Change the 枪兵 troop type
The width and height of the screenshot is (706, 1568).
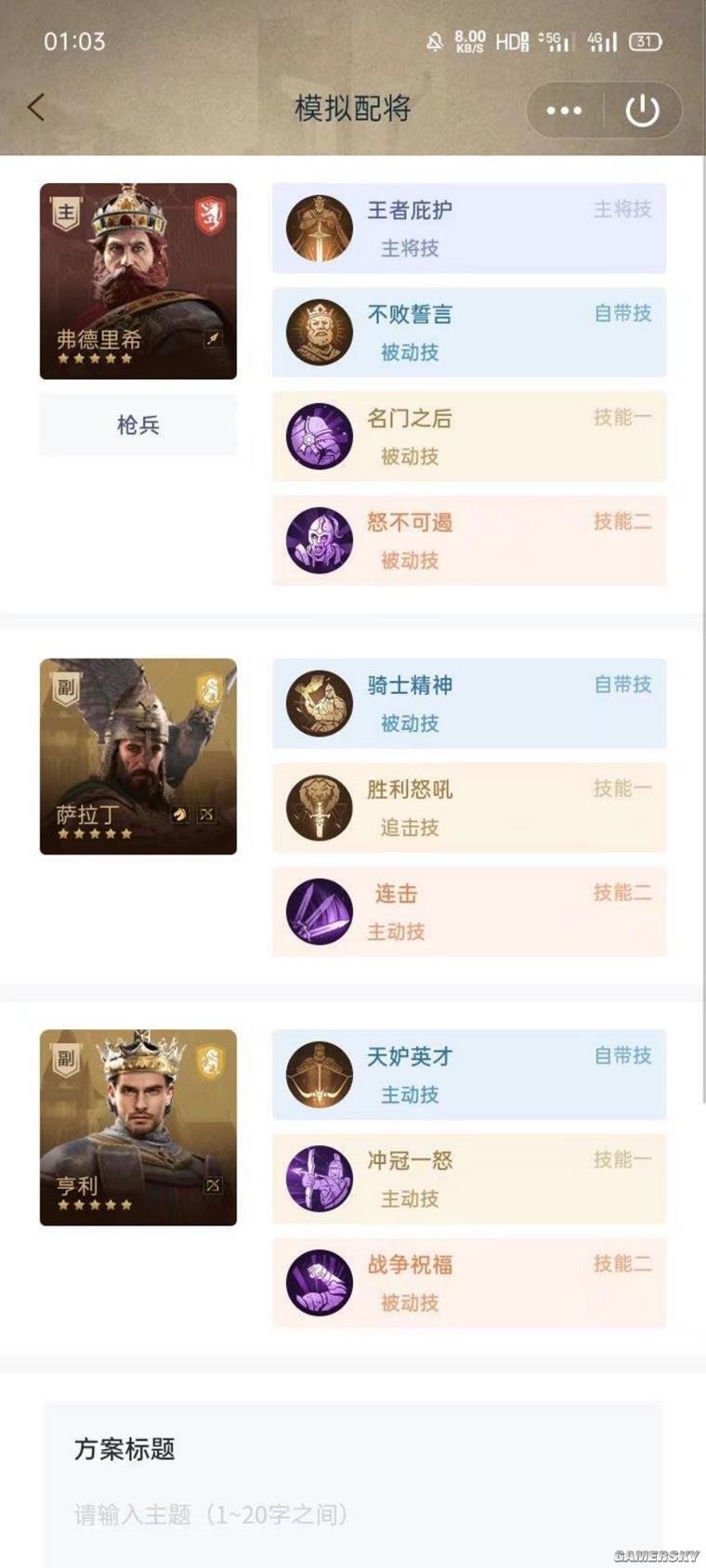[137, 425]
